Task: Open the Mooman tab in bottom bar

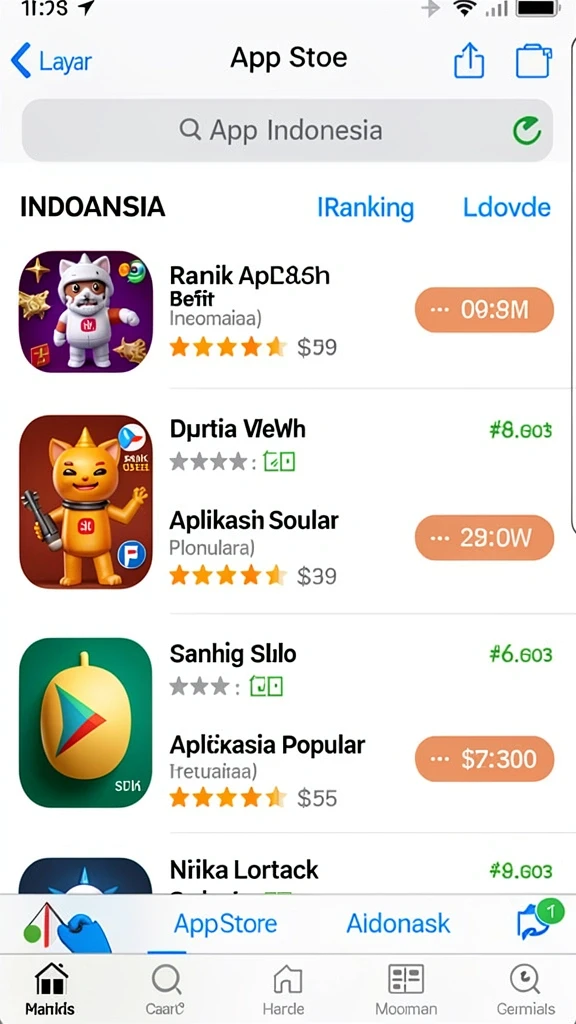Action: 406,989
